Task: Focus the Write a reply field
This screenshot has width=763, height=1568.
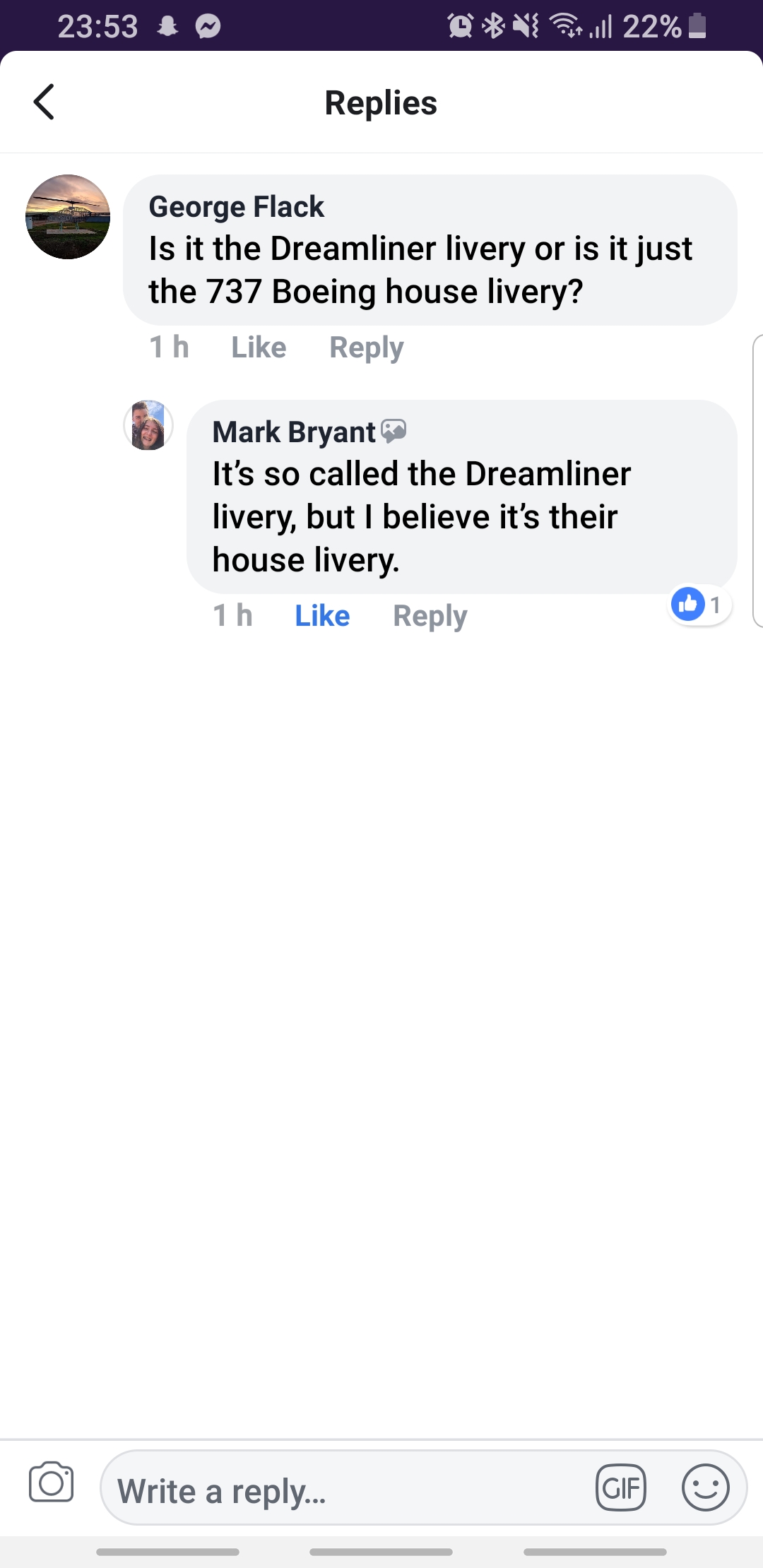Action: 339,1490
